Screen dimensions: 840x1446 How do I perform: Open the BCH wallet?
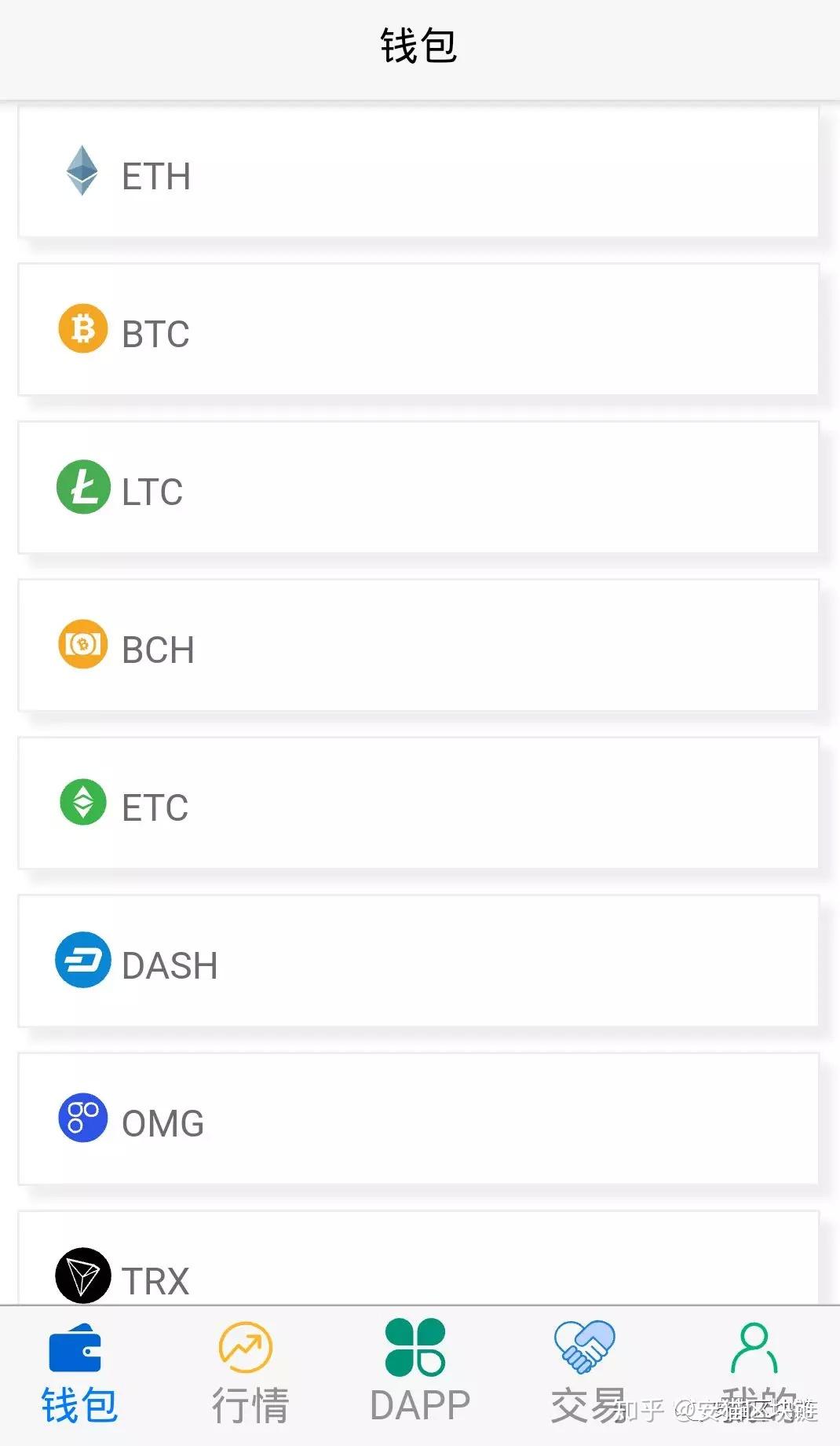coord(418,646)
